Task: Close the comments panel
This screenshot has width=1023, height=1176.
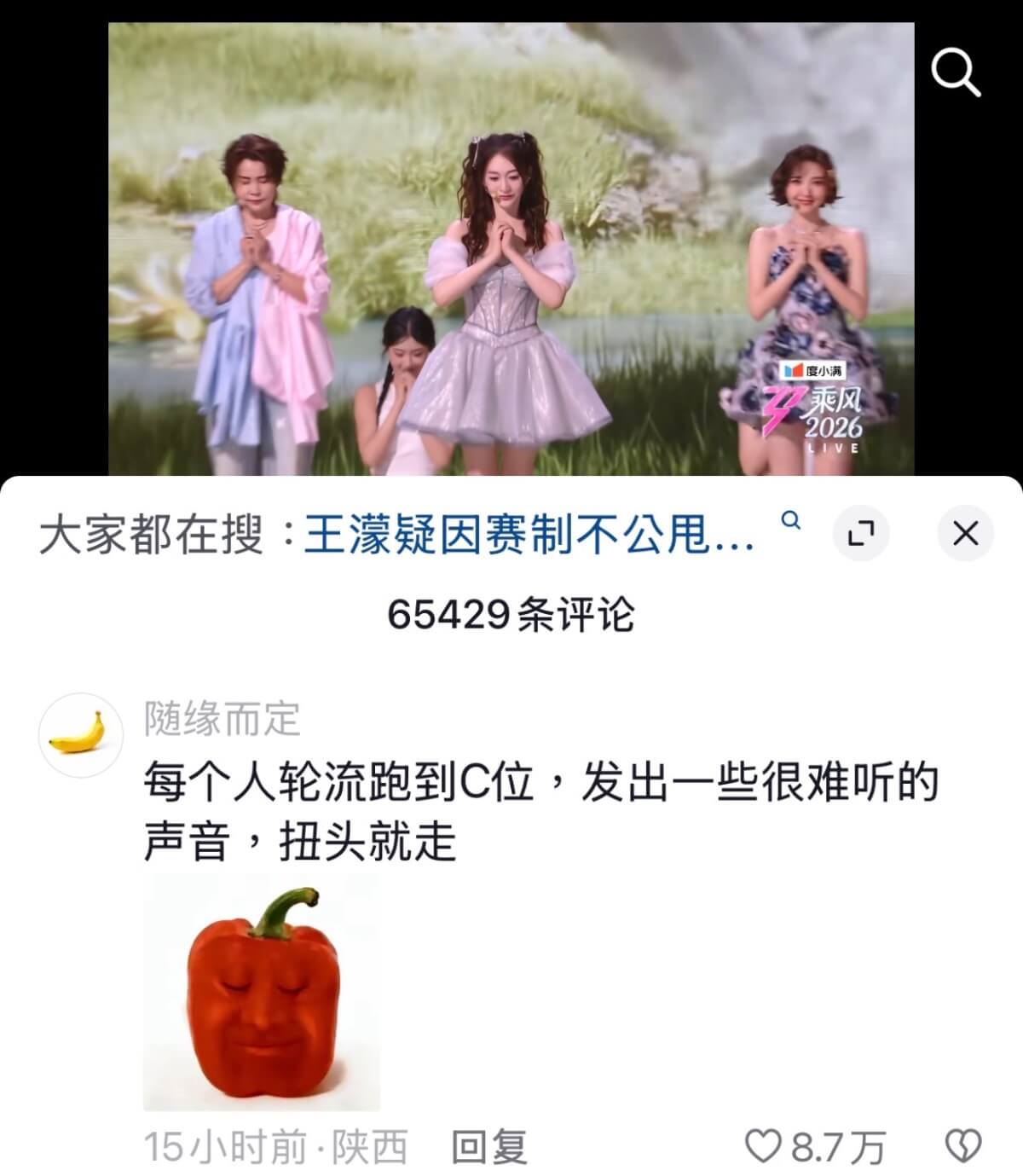Action: (965, 535)
